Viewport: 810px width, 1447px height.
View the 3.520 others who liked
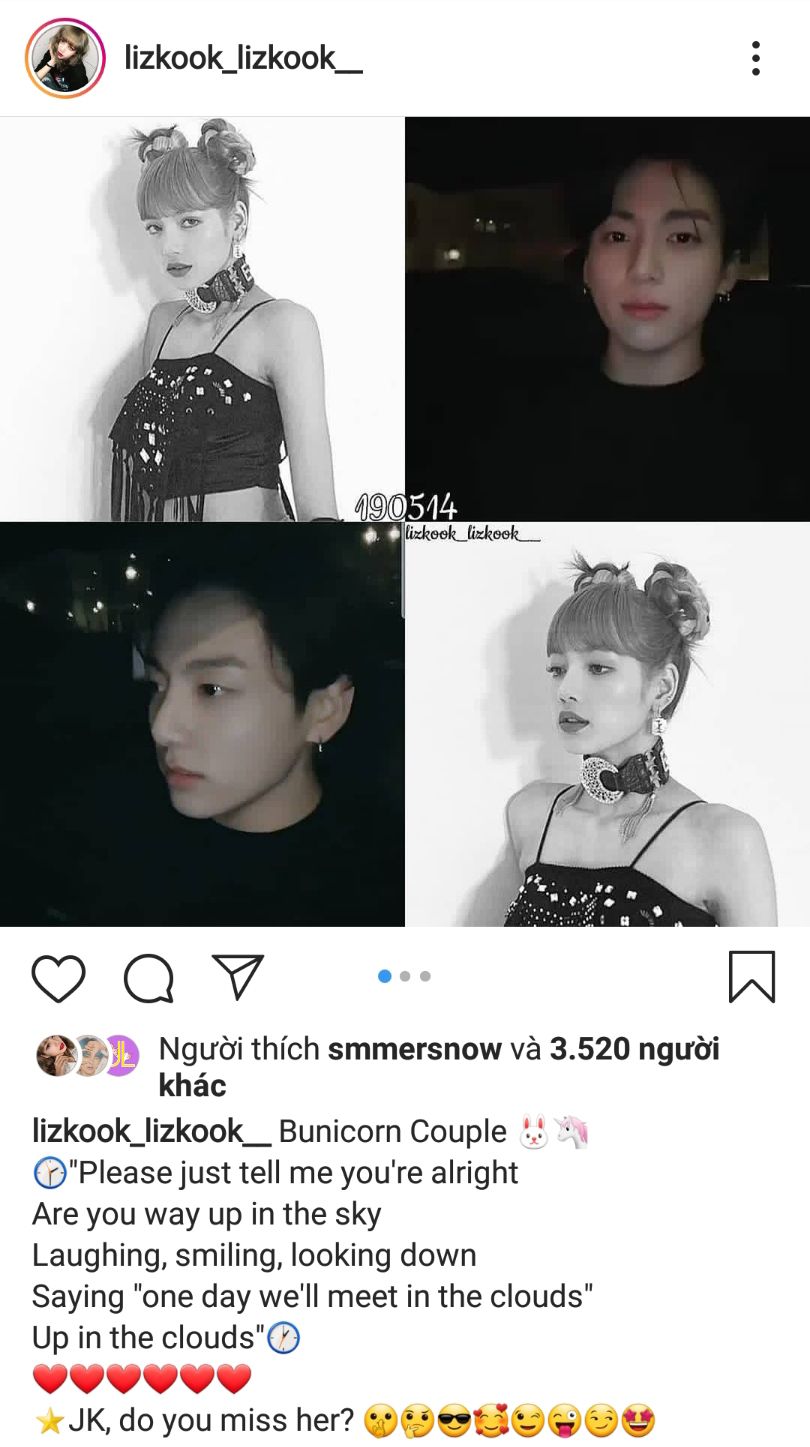pos(634,1049)
